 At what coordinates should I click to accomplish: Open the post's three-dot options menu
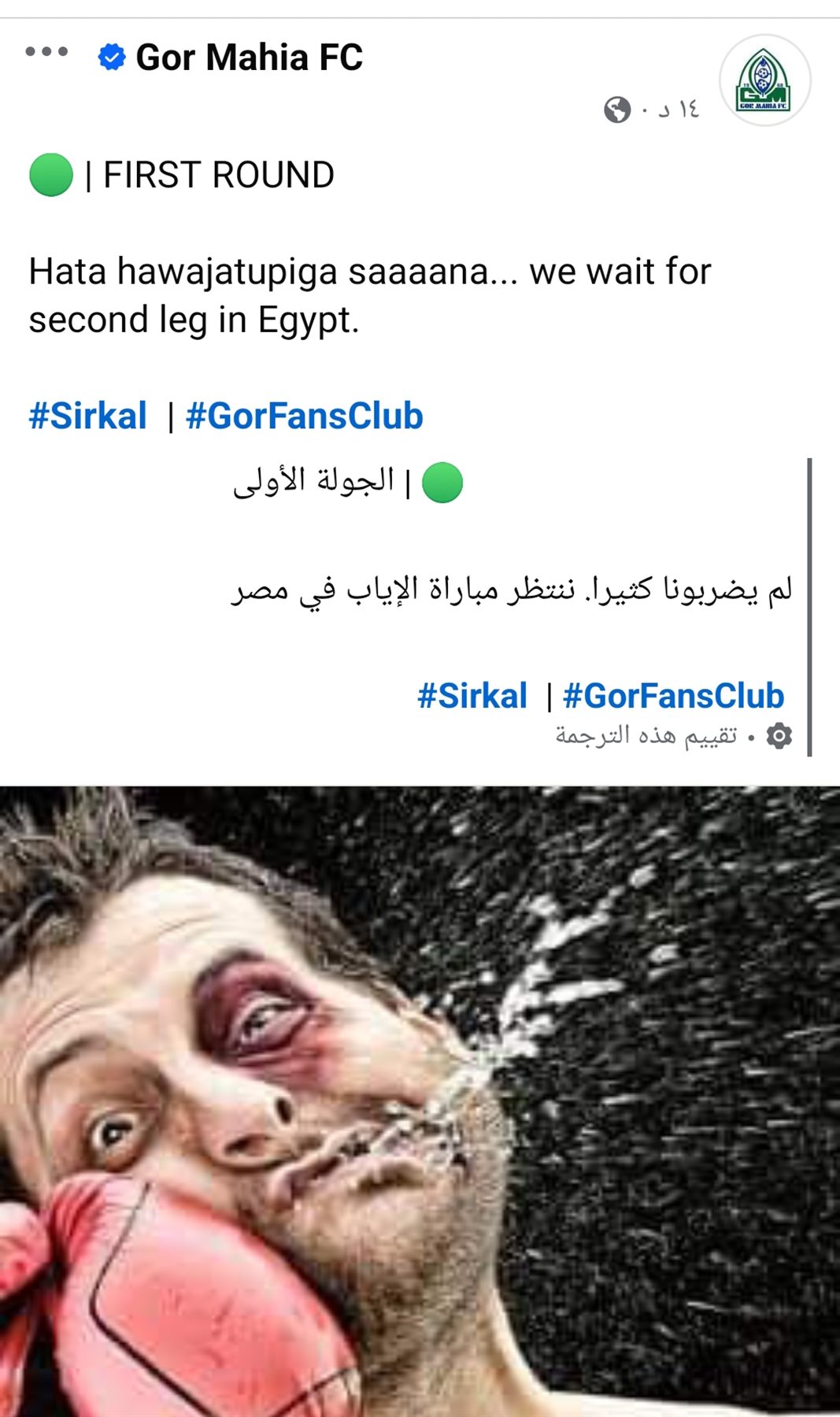[x=46, y=52]
